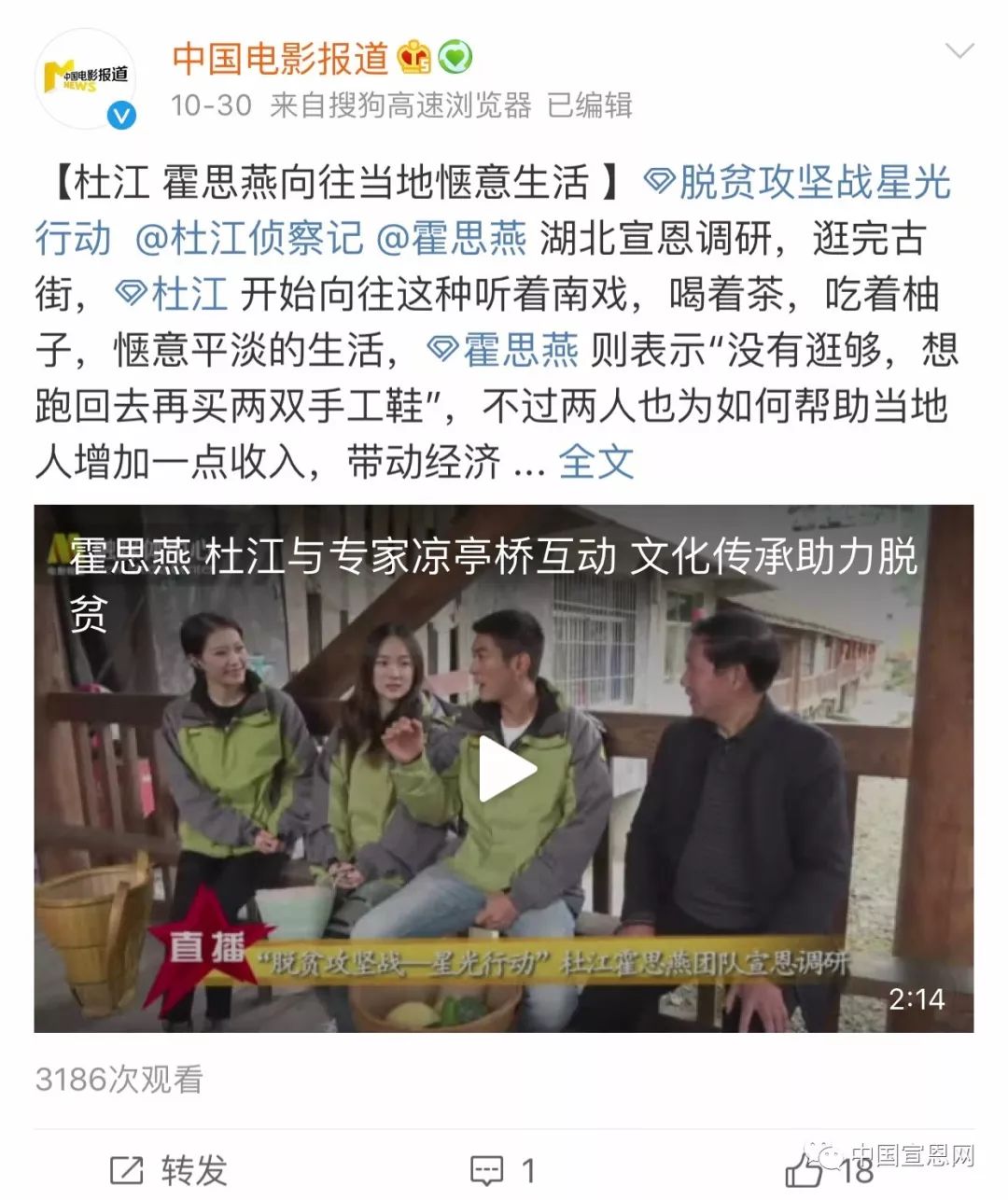Screen dimensions: 1008x1200
Task: Open the 杜江 super topic link
Action: (173, 294)
